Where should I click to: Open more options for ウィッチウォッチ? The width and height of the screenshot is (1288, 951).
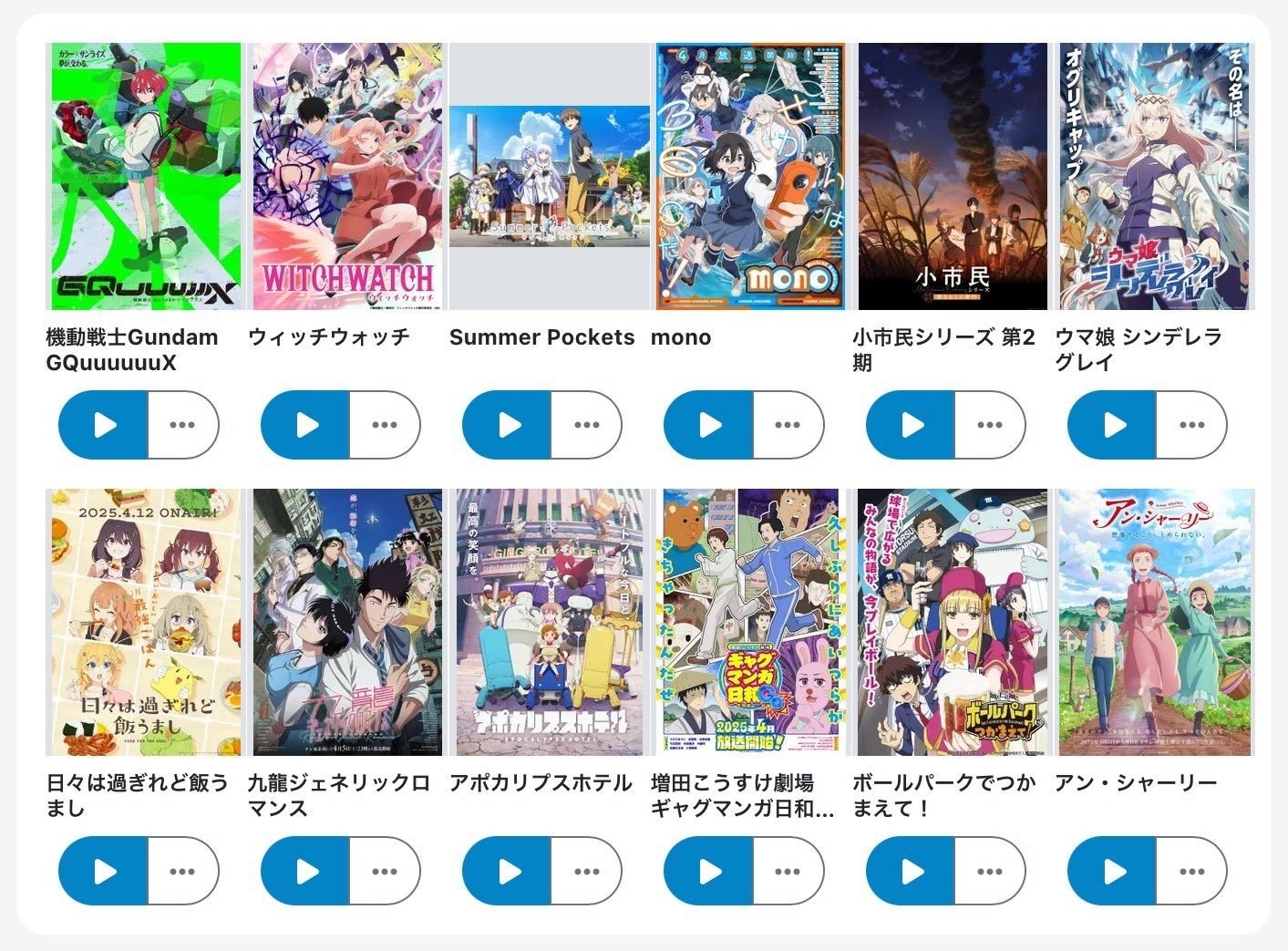tap(385, 425)
